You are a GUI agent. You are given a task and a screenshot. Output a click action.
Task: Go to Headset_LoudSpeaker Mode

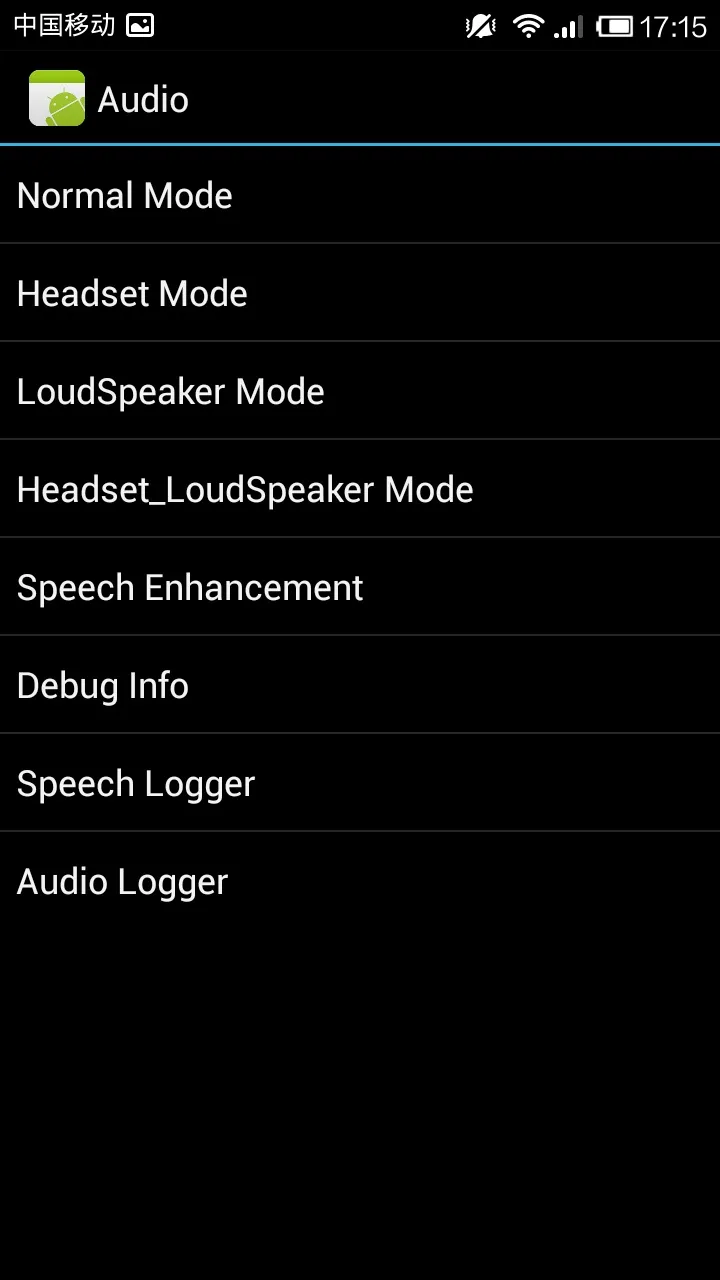click(x=360, y=489)
